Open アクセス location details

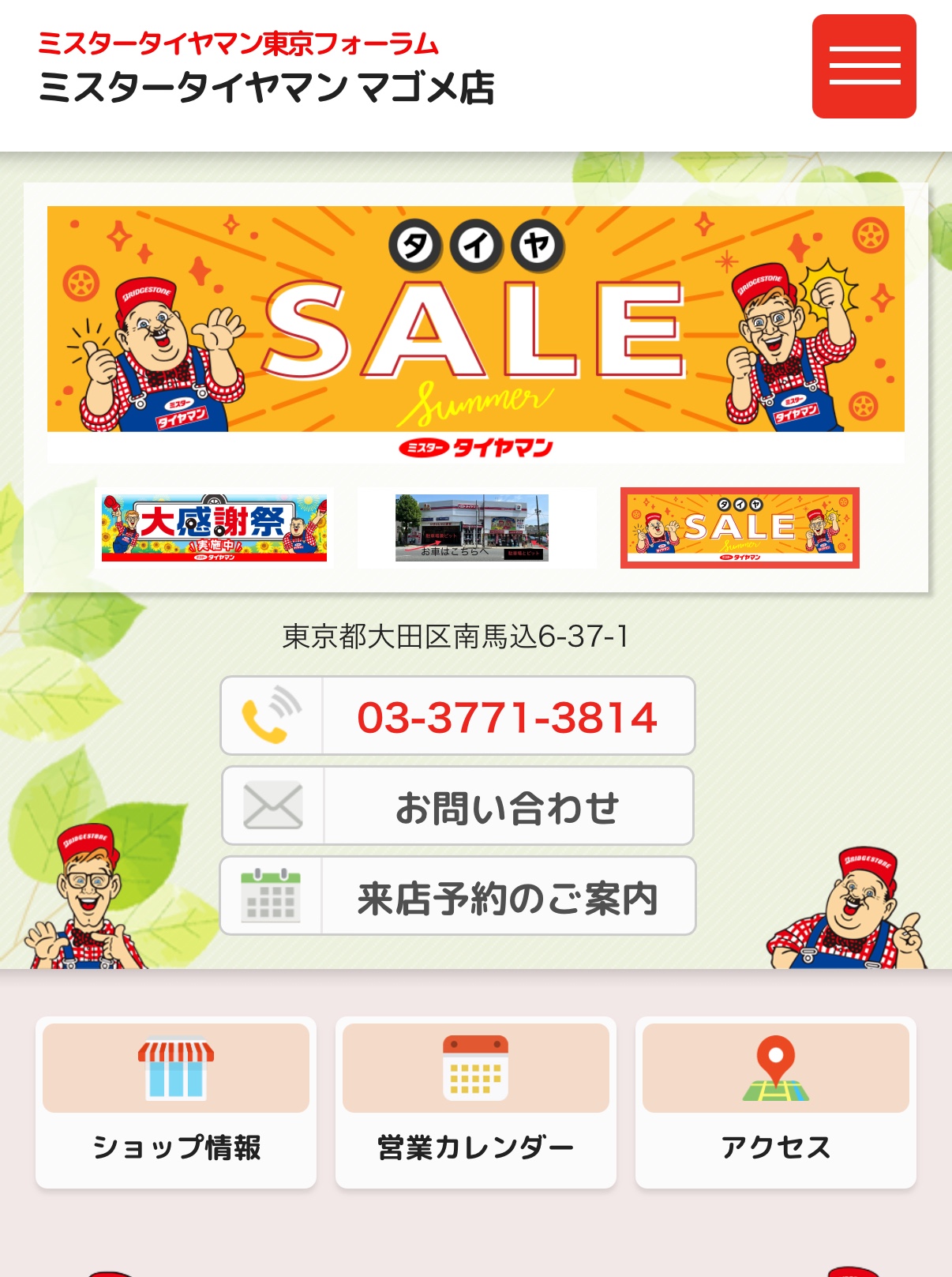click(775, 1102)
